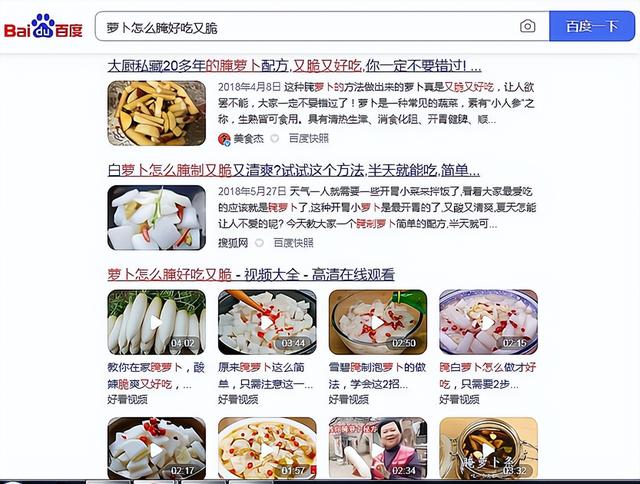The image size is (640, 484).
Task: Play the 04:02 video thumbnail
Action: tap(156, 321)
